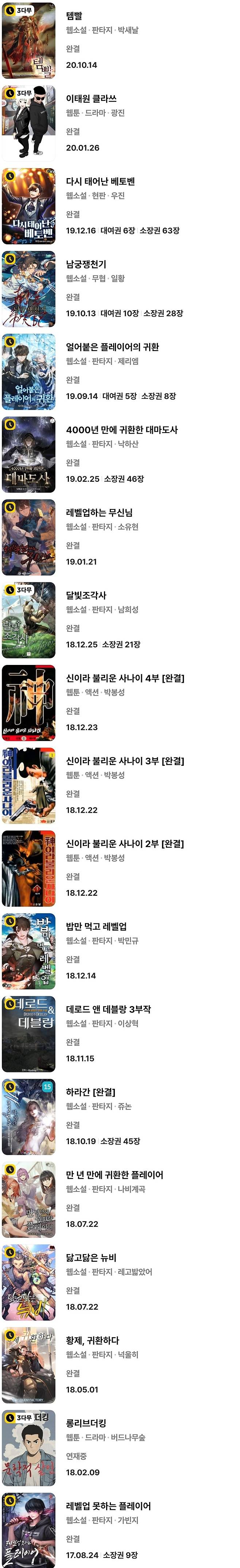This screenshot has width=240, height=1568.
Task: Select 달빛조각사 web novel
Action: (86, 595)
